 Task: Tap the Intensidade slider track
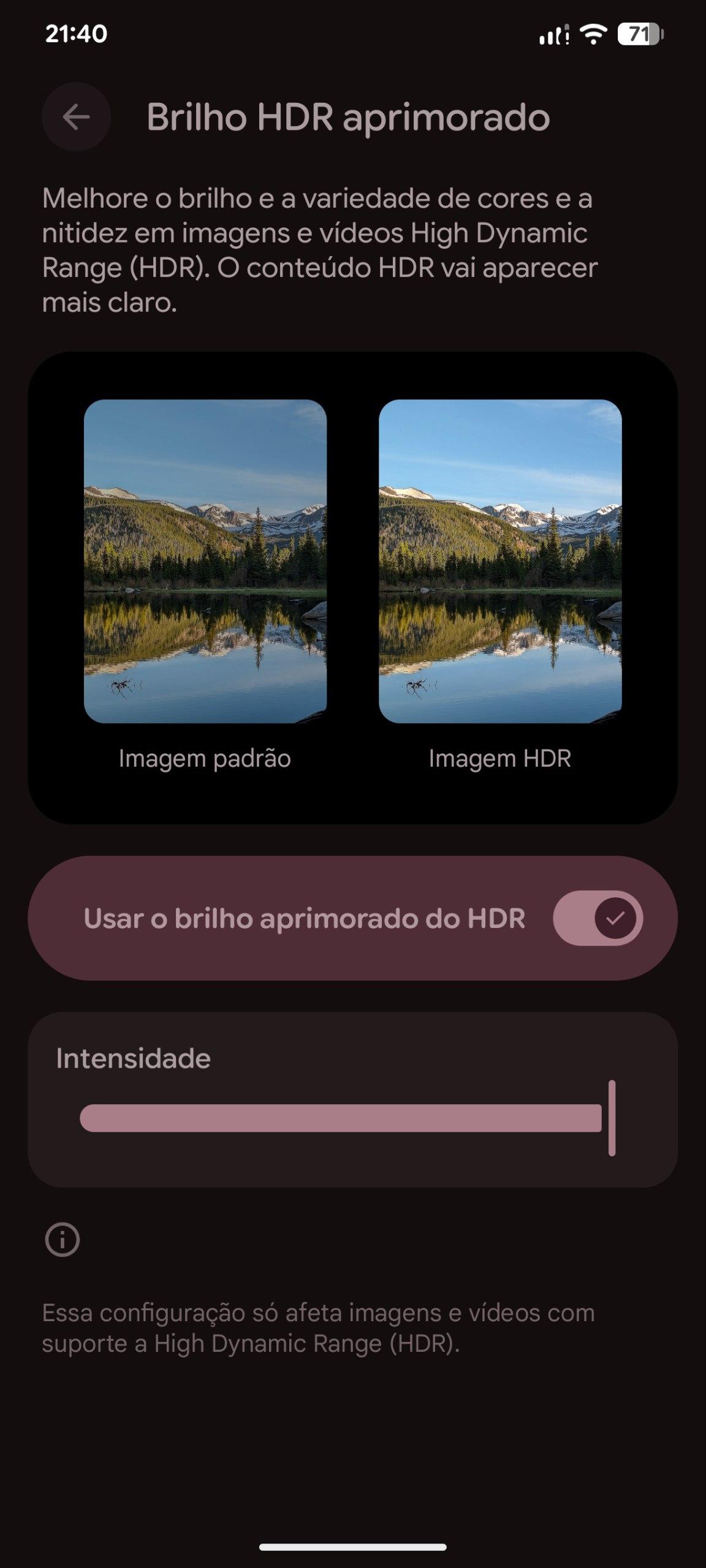[x=341, y=1118]
